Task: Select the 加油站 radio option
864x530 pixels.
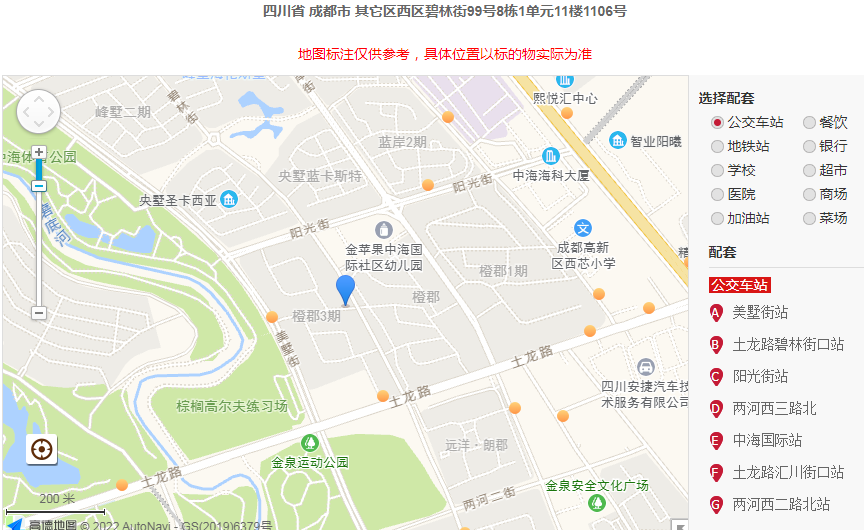Action: tap(718, 218)
